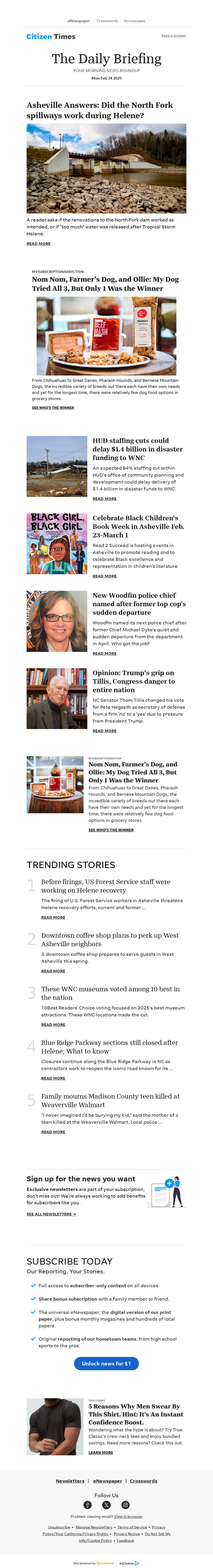Image resolution: width=213 pixels, height=1568 pixels.
Task: Open the eNewspaper link at top
Action: (x=78, y=21)
